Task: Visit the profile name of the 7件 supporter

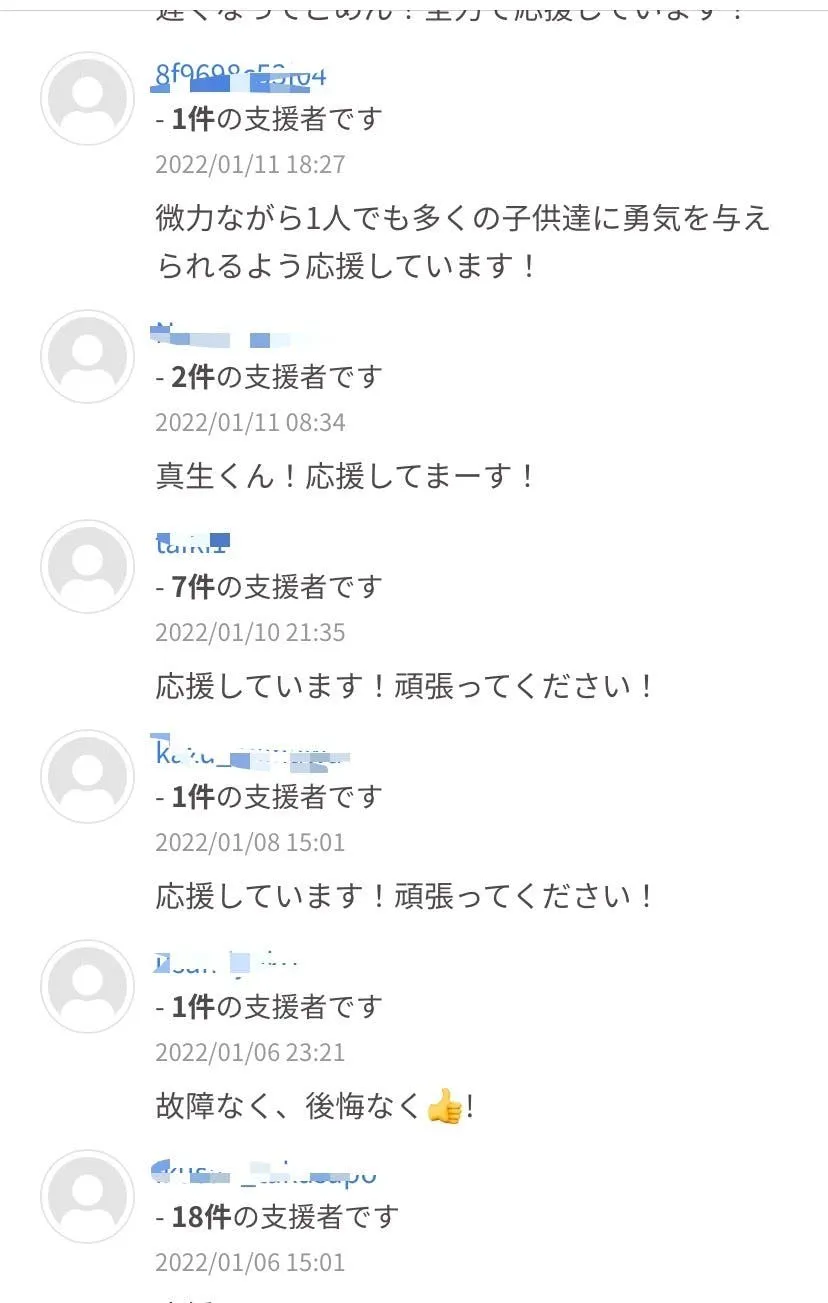Action: click(x=193, y=544)
